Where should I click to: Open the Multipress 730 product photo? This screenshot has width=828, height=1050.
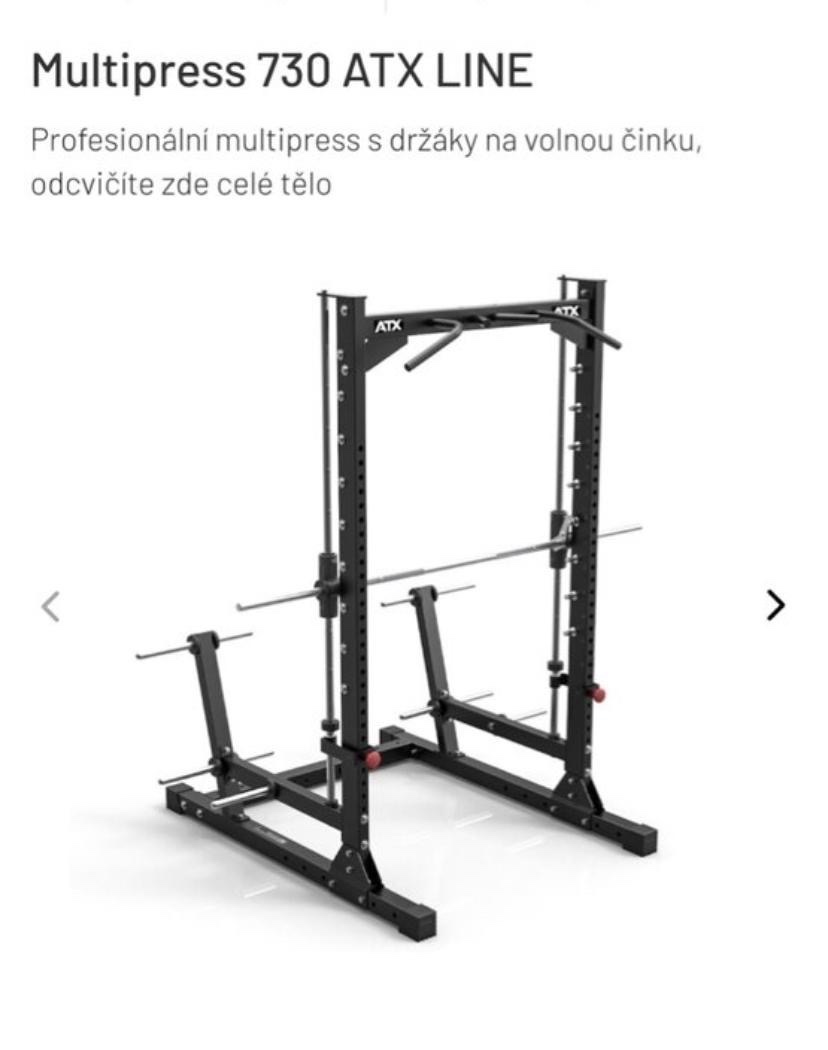(x=400, y=600)
